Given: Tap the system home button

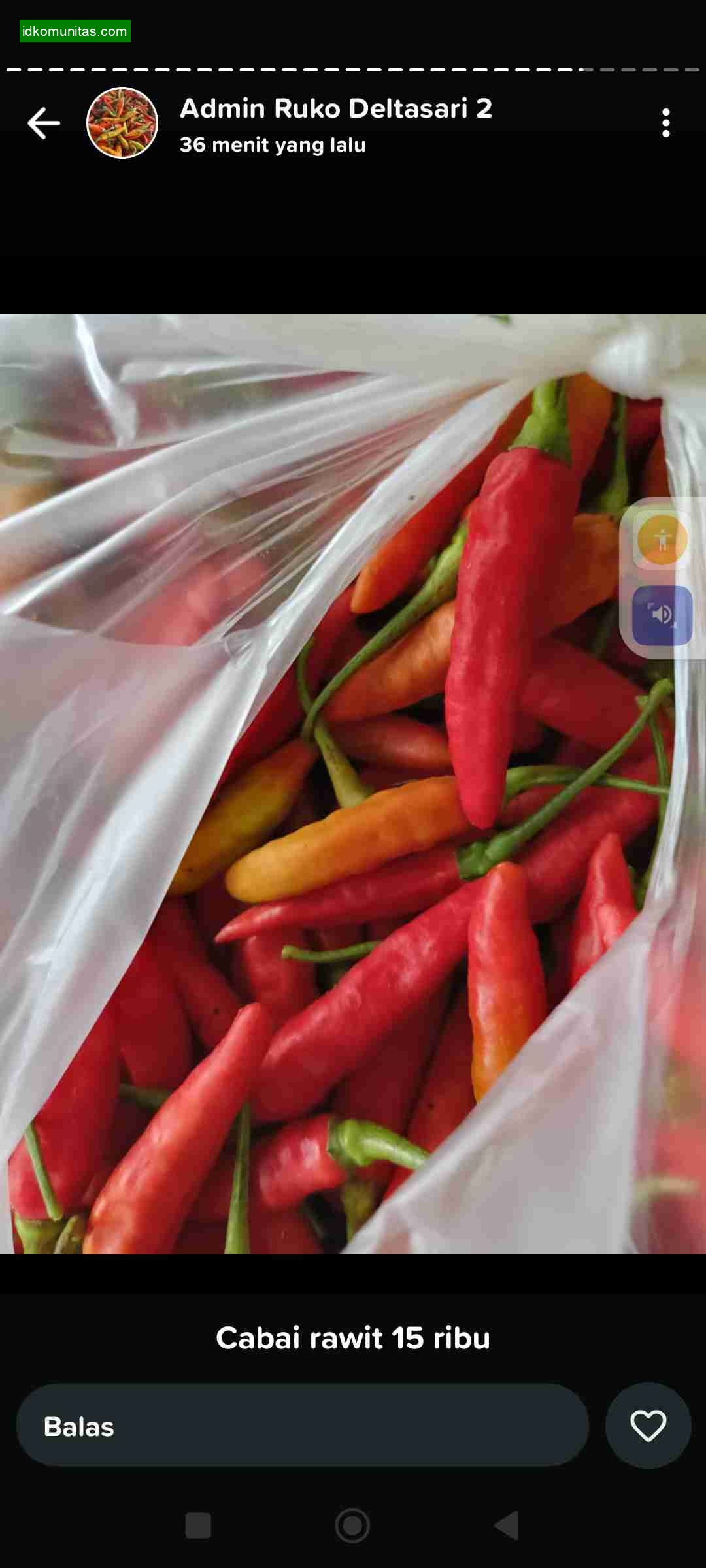Looking at the screenshot, I should [x=352, y=1526].
